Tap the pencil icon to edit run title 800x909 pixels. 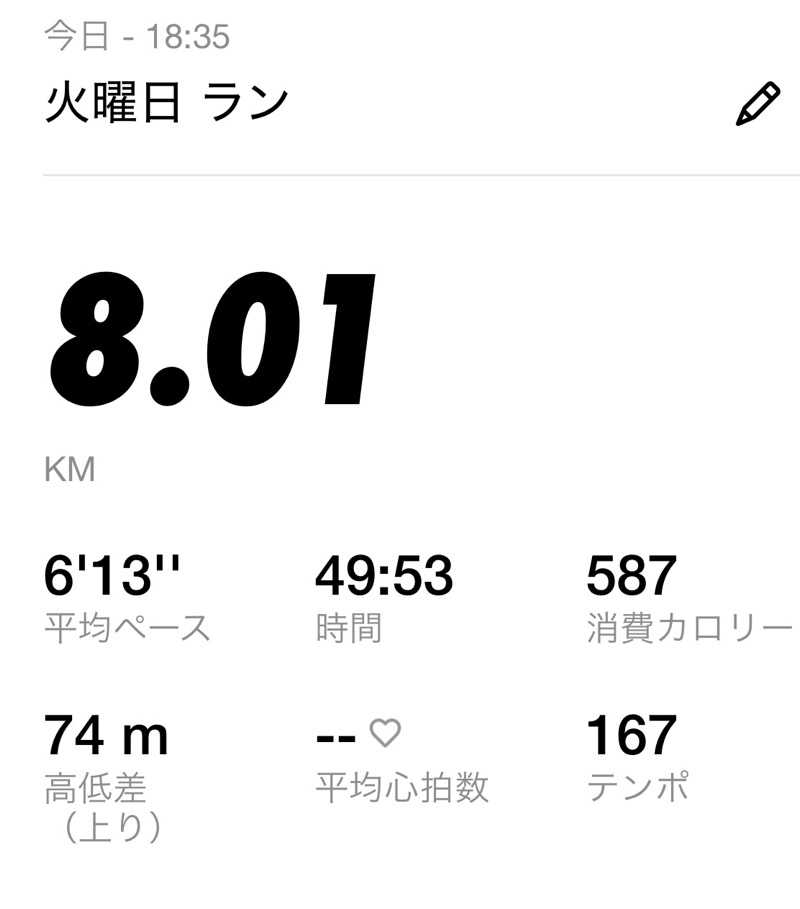click(x=757, y=104)
